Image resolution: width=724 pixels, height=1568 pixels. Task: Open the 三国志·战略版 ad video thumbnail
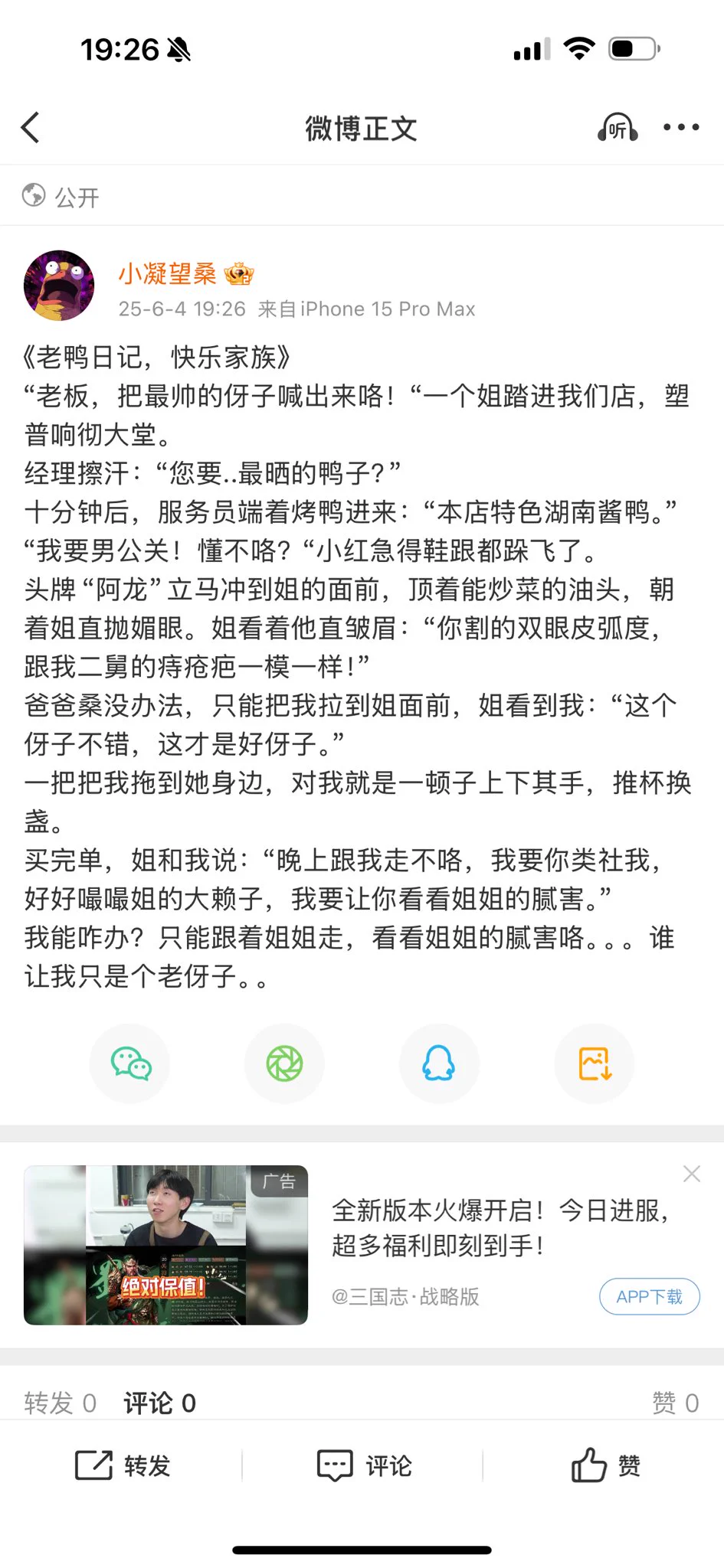click(x=165, y=1245)
